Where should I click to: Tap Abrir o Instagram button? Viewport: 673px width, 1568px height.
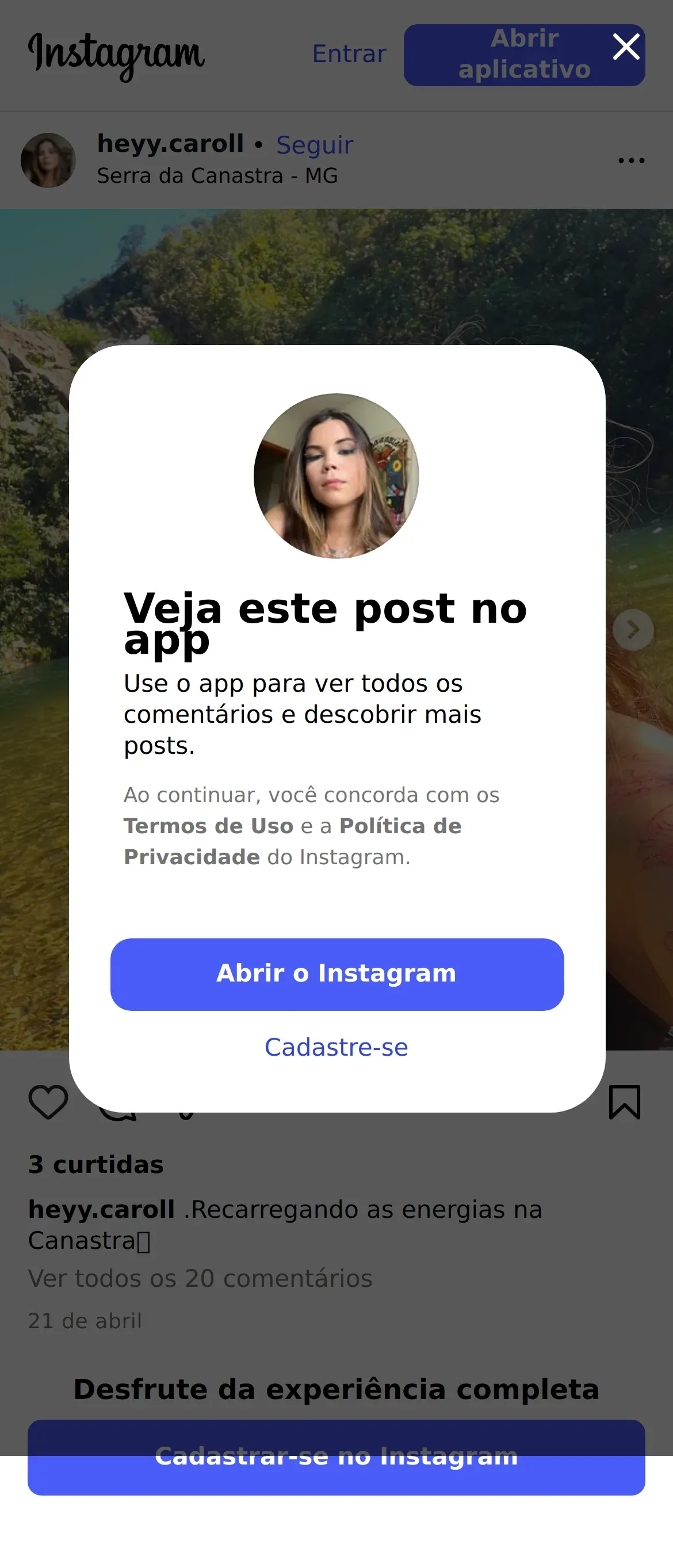(x=337, y=974)
